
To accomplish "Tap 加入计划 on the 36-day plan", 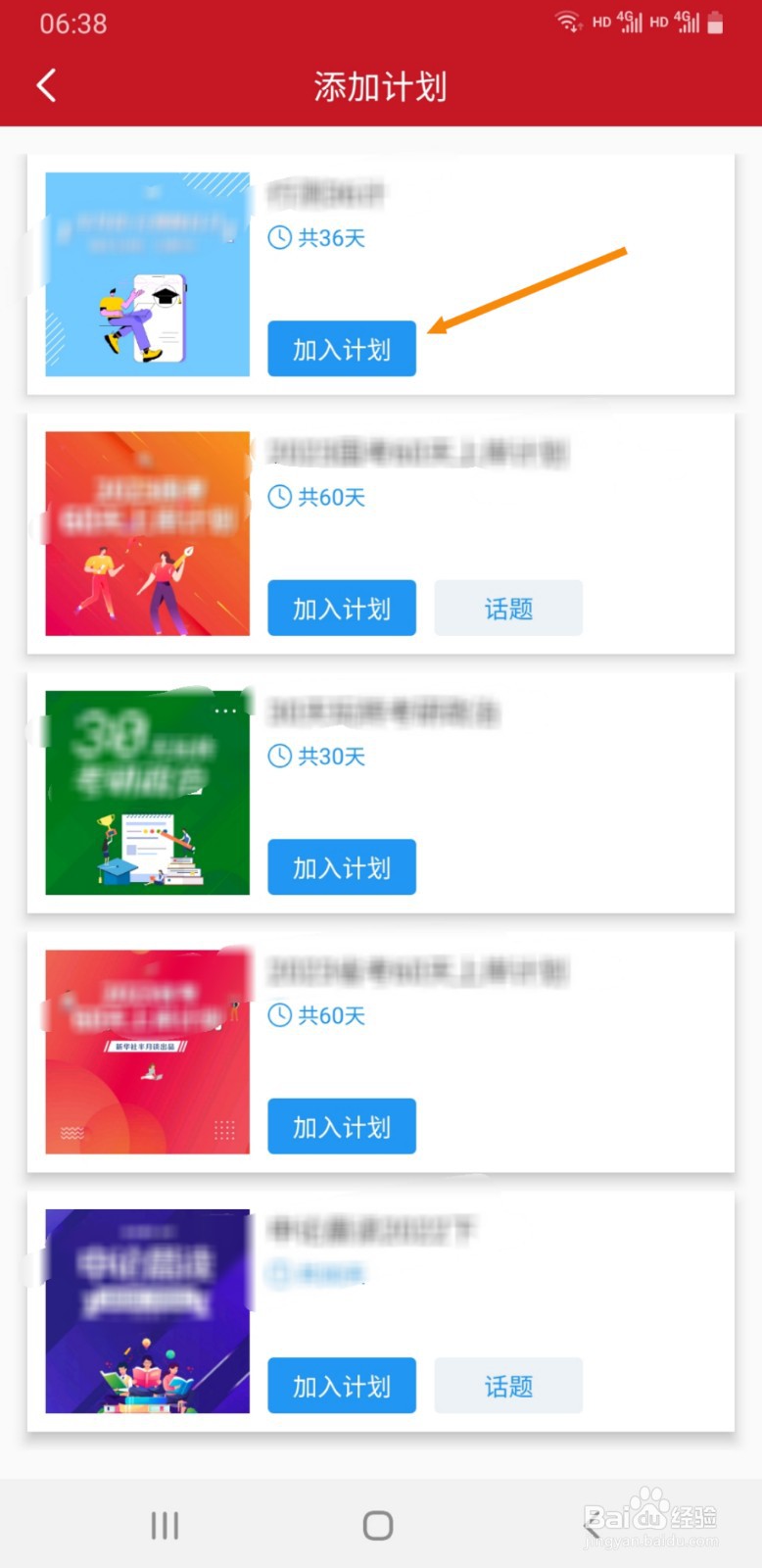I will click(x=342, y=349).
